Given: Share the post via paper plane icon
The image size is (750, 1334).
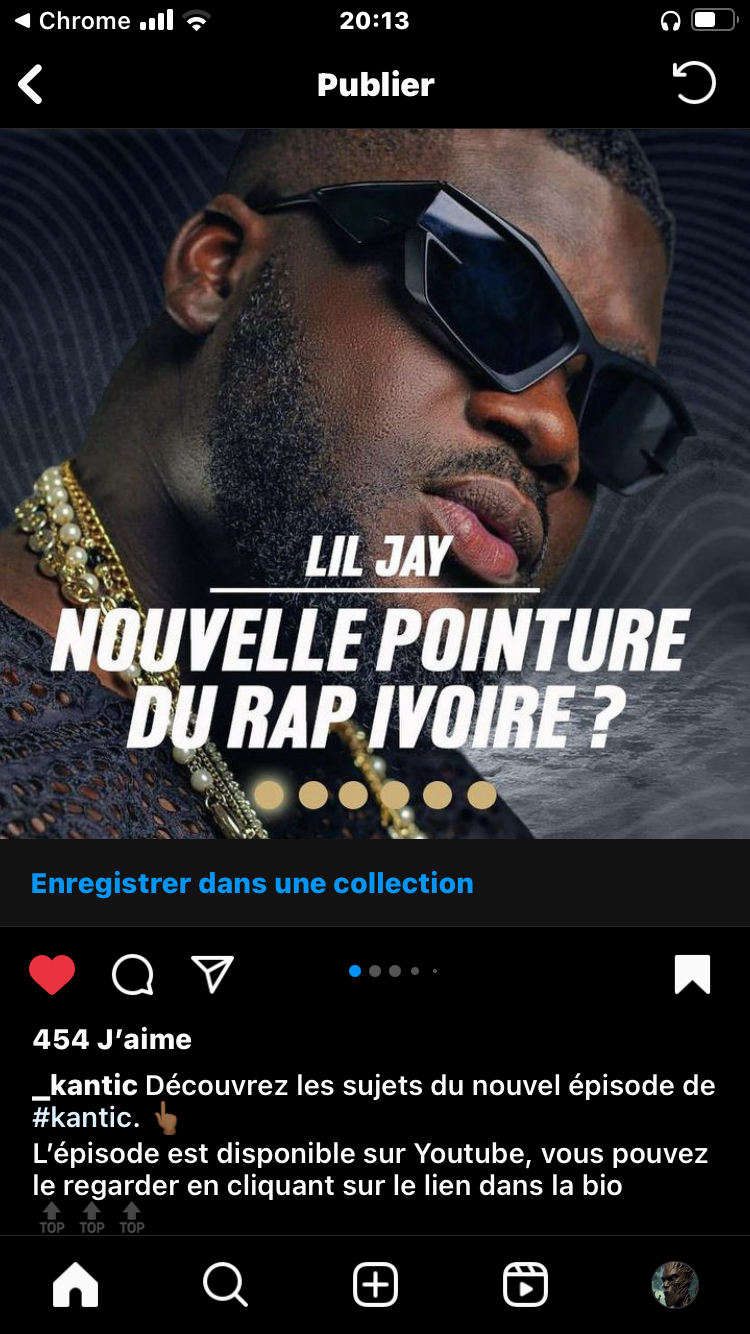Looking at the screenshot, I should [x=212, y=974].
